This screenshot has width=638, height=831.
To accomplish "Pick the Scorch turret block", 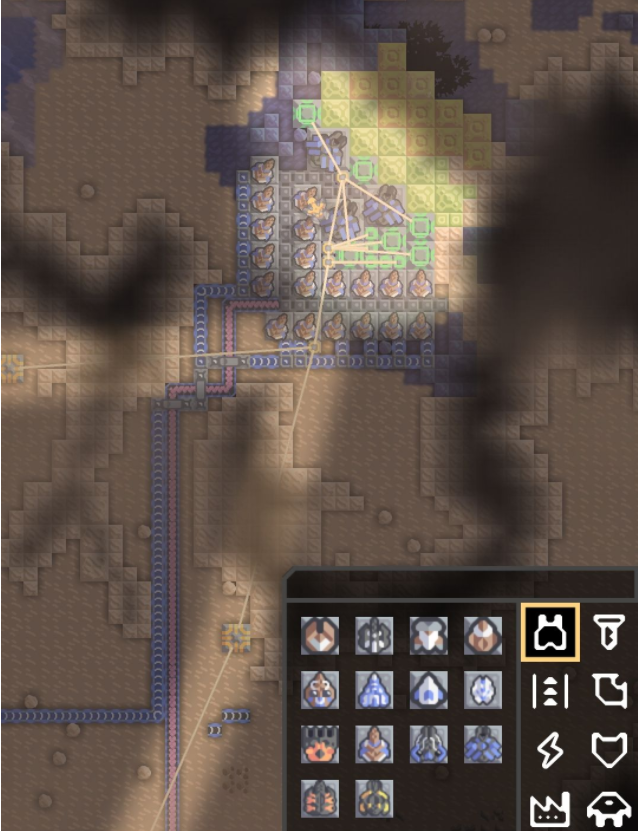I will [x=428, y=635].
